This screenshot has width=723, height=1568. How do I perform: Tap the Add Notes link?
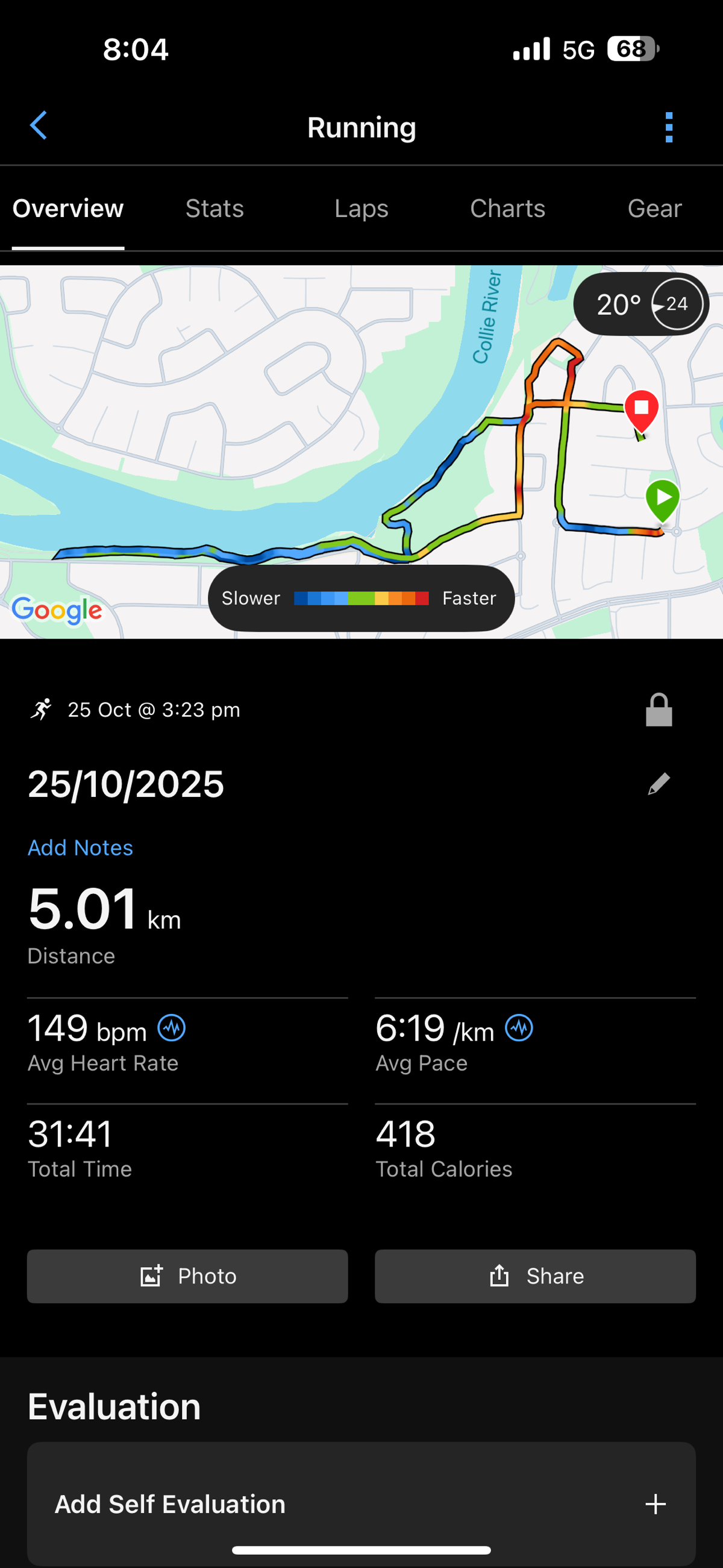coord(80,848)
